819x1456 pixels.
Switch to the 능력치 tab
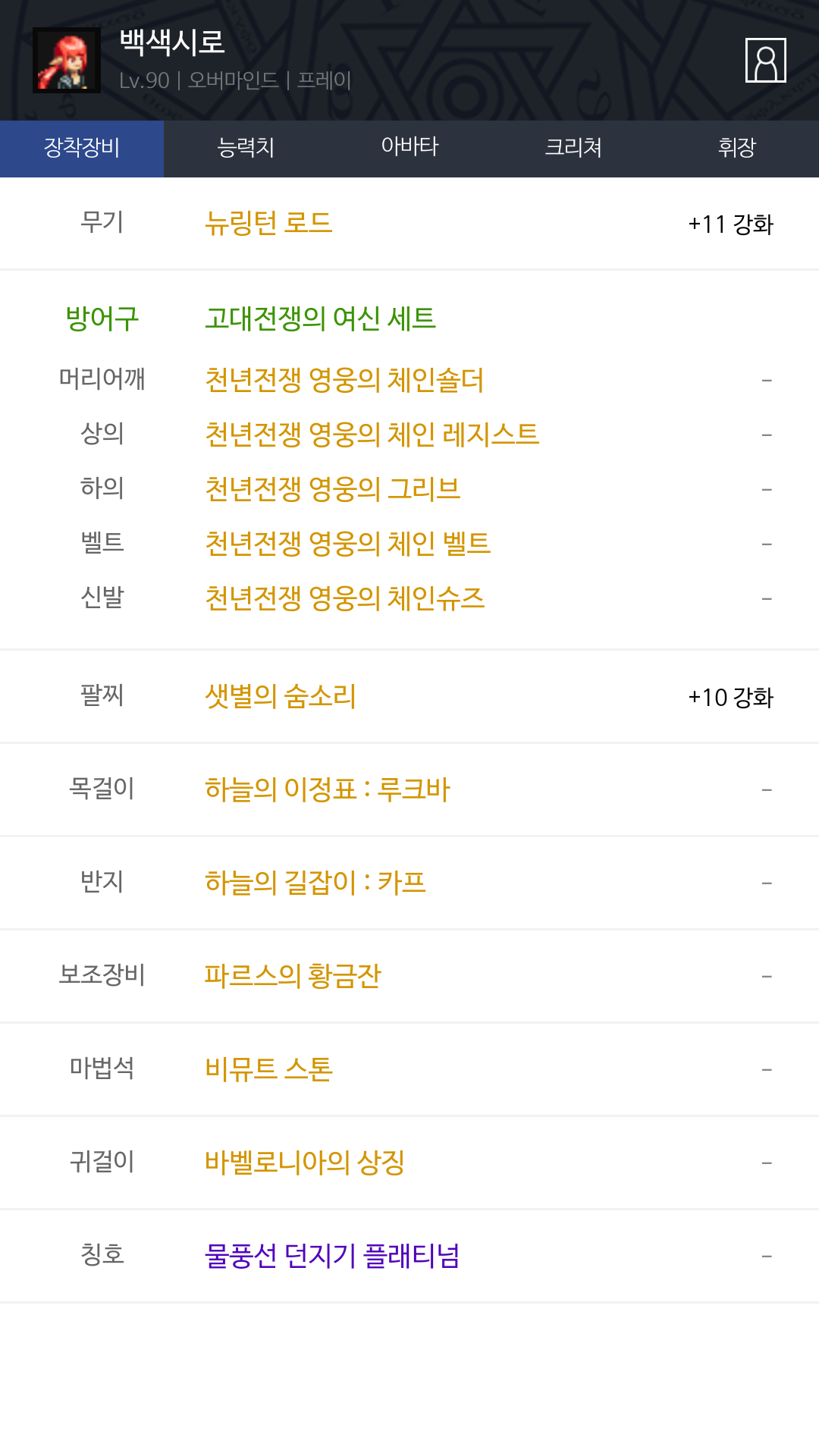(246, 149)
